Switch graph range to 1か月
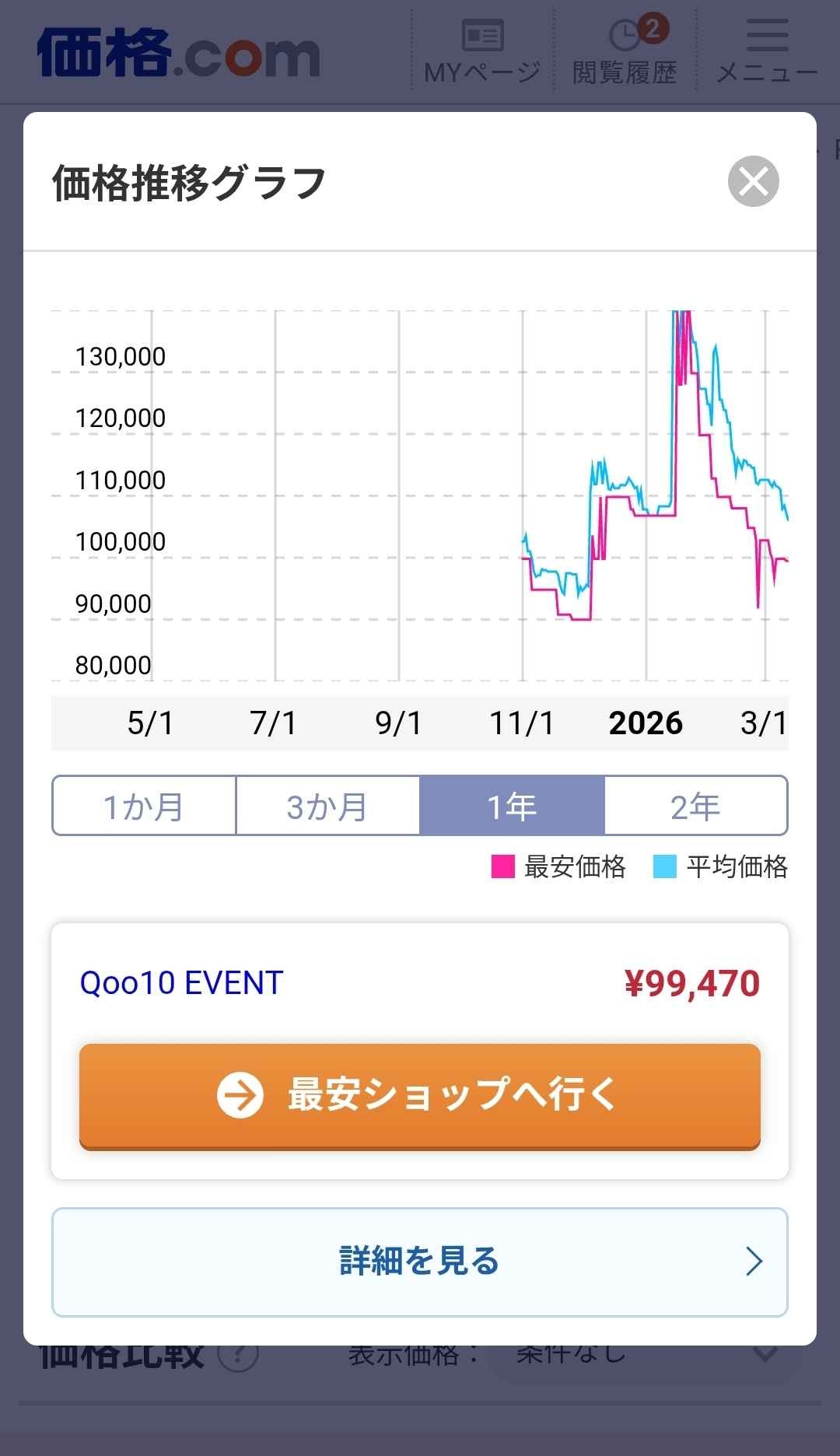This screenshot has height=1456, width=840. click(144, 806)
